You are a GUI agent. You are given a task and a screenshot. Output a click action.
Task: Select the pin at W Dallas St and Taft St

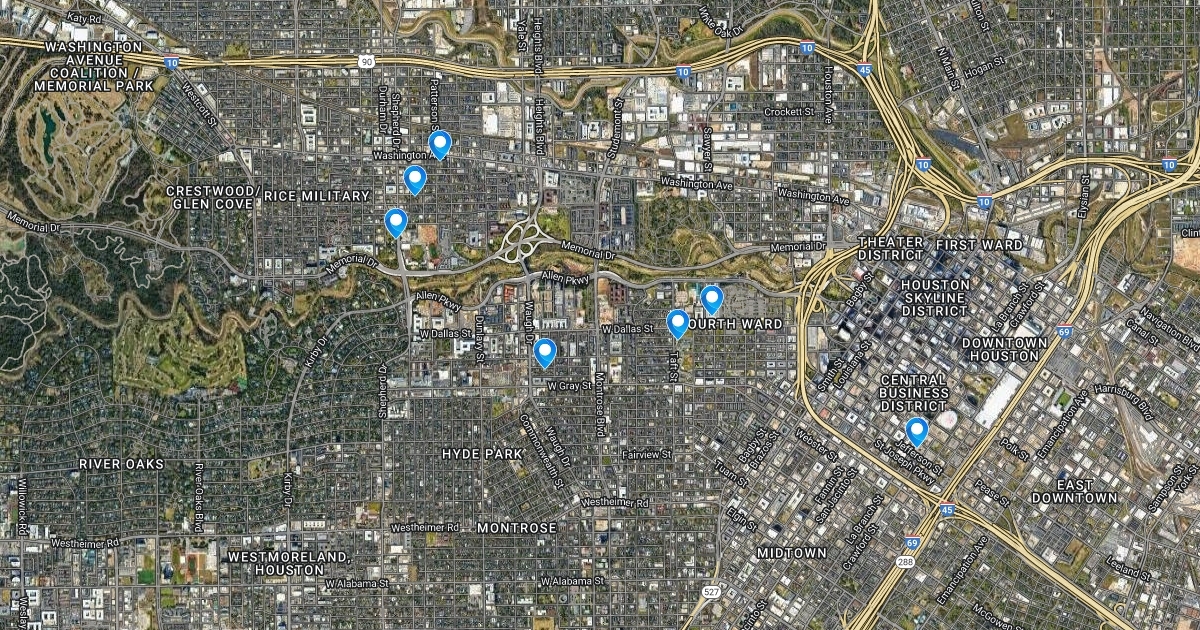[677, 324]
